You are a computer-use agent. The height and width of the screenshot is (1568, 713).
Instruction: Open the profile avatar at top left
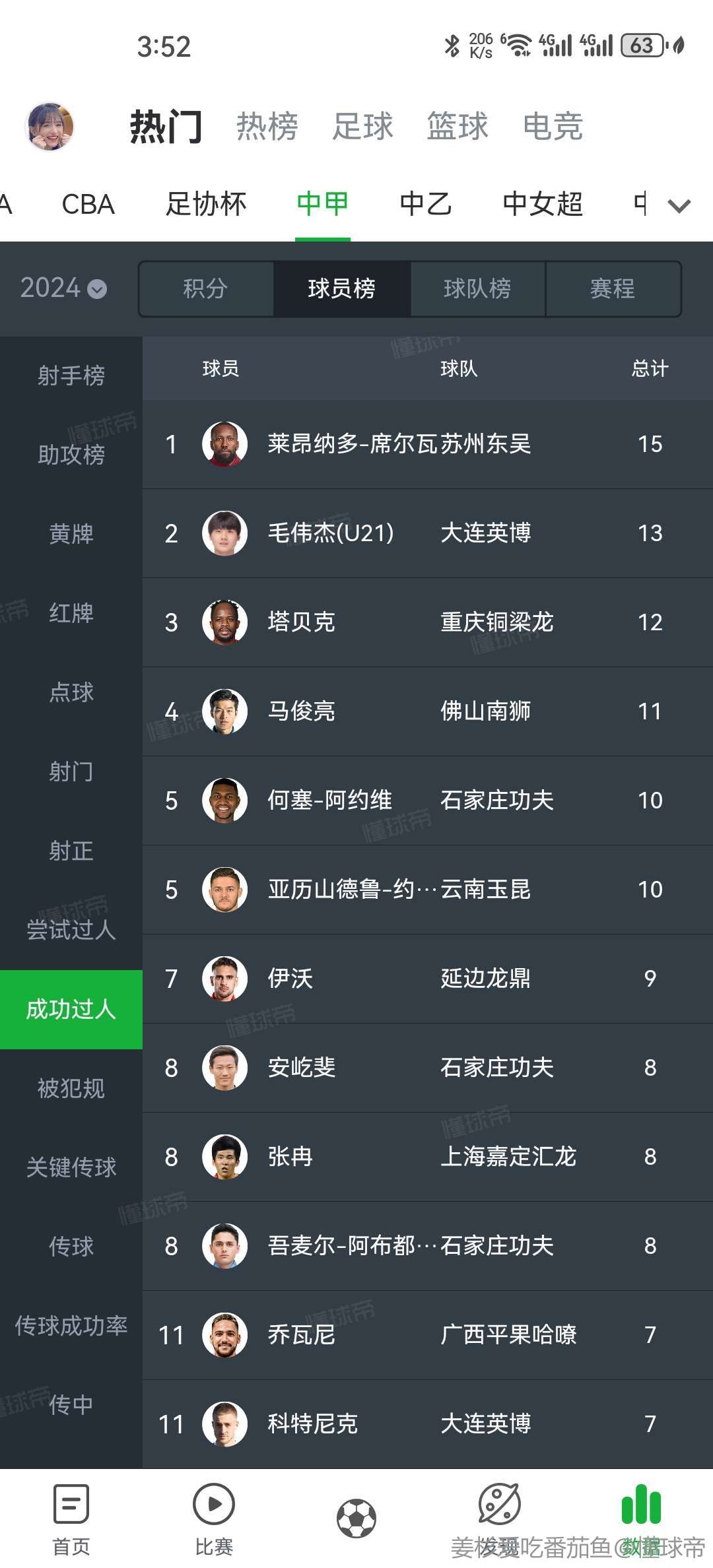(49, 126)
